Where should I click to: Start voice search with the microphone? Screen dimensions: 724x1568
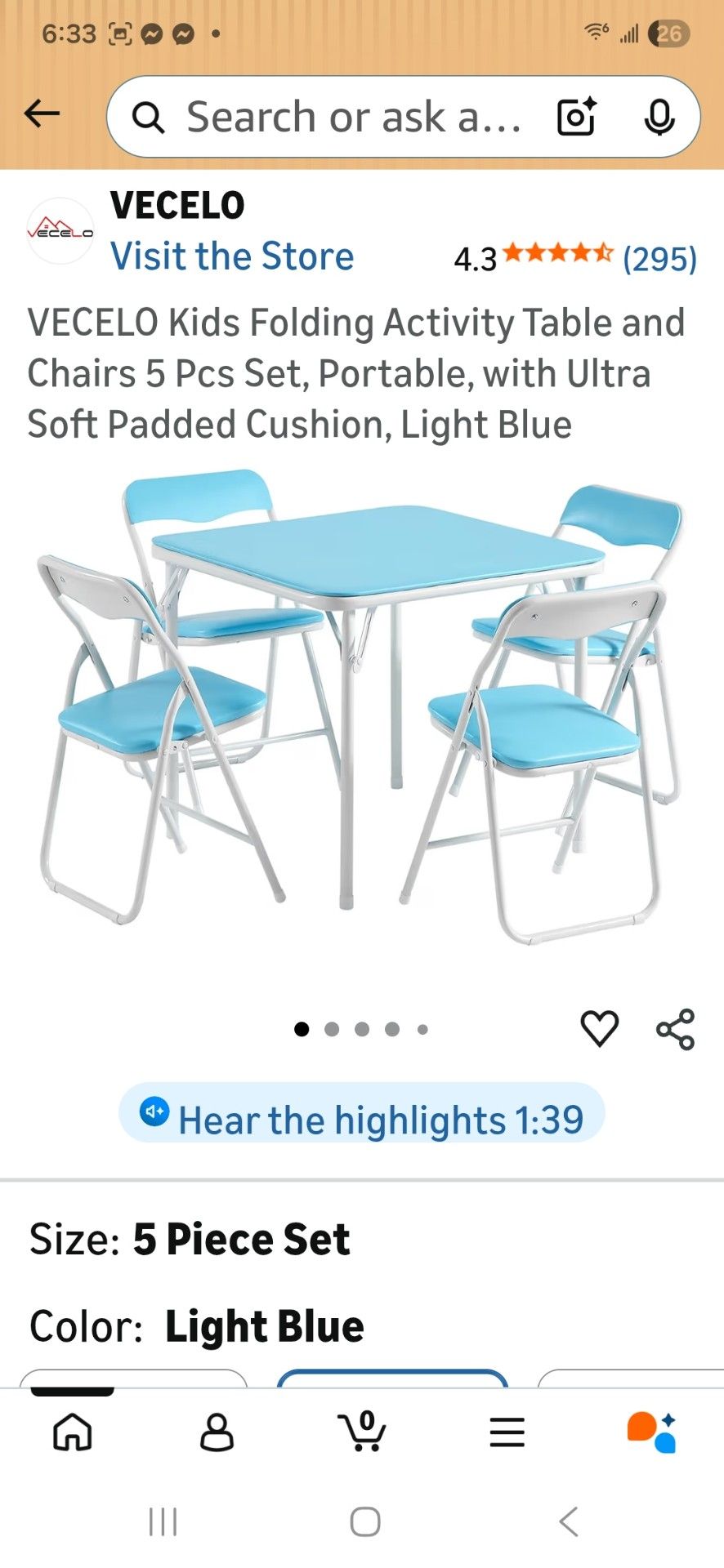[659, 117]
